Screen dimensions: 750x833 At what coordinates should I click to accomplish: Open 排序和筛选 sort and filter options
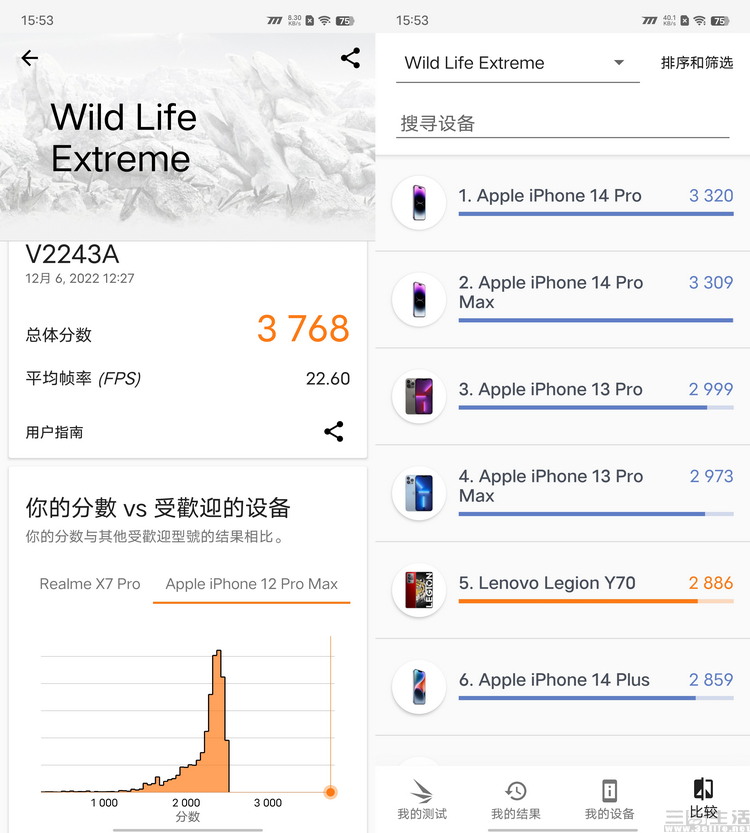click(x=696, y=63)
